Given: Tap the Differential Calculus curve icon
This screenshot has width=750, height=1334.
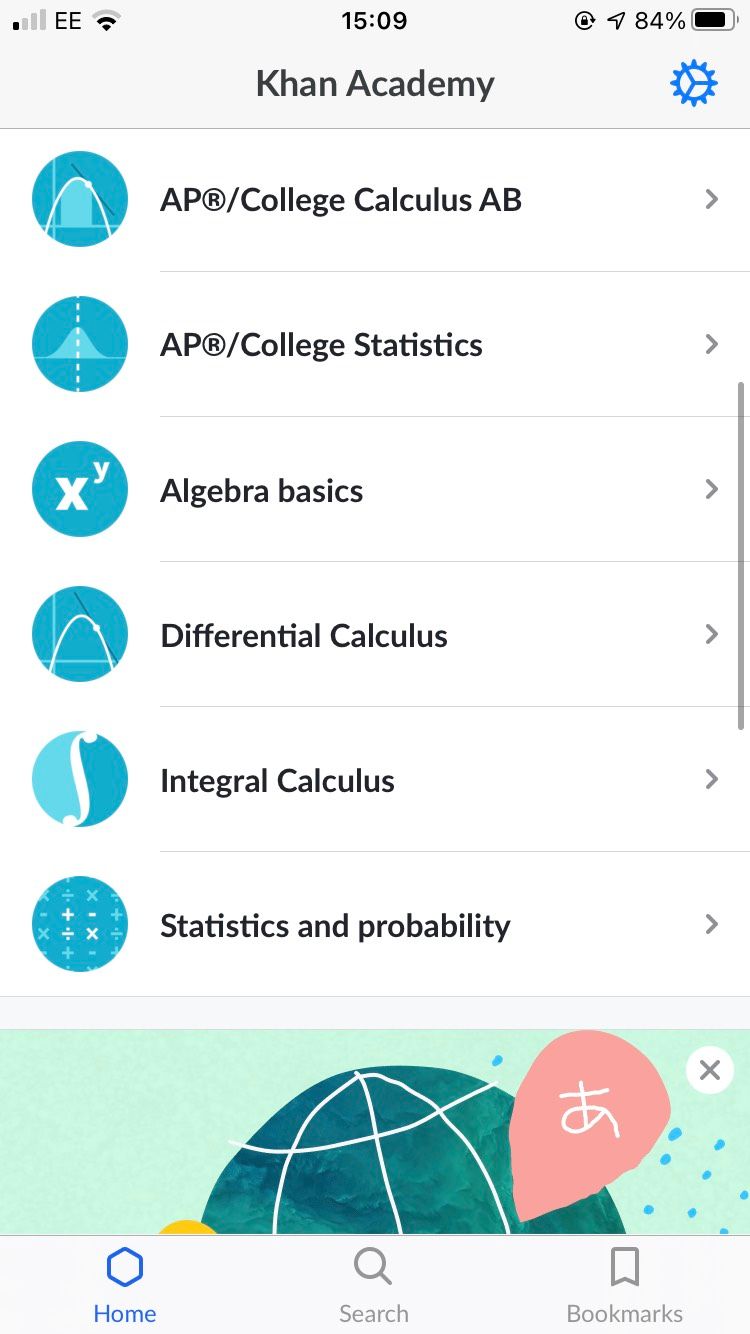Looking at the screenshot, I should tap(80, 634).
